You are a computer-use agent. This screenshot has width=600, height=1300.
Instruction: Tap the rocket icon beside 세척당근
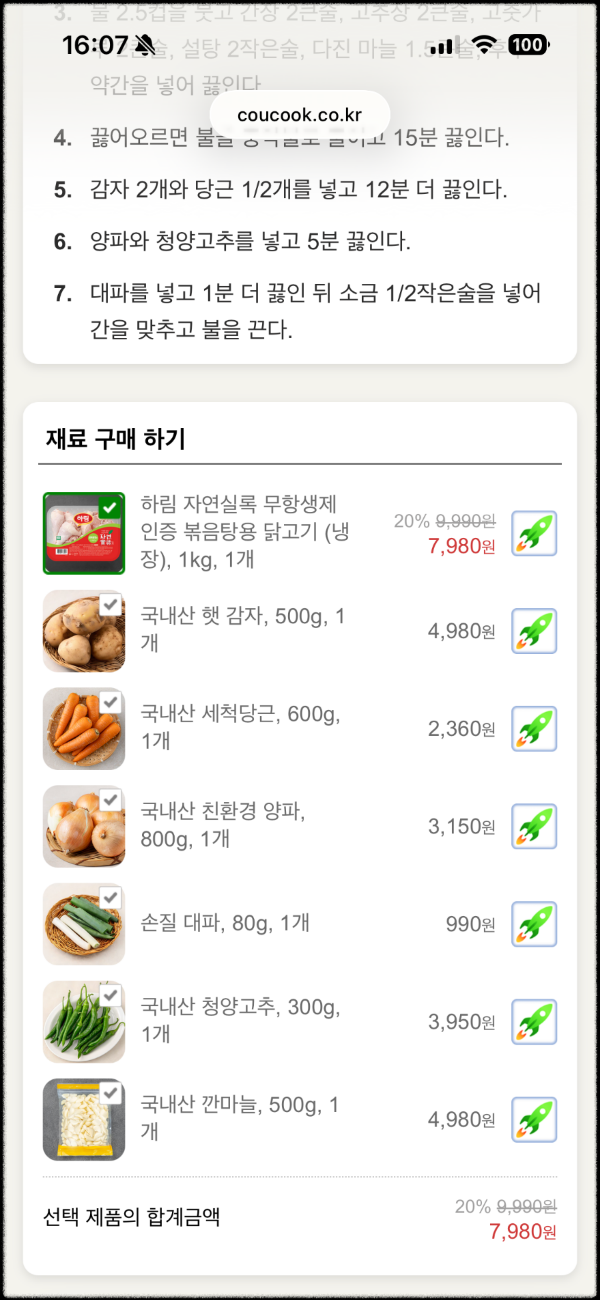click(x=534, y=729)
